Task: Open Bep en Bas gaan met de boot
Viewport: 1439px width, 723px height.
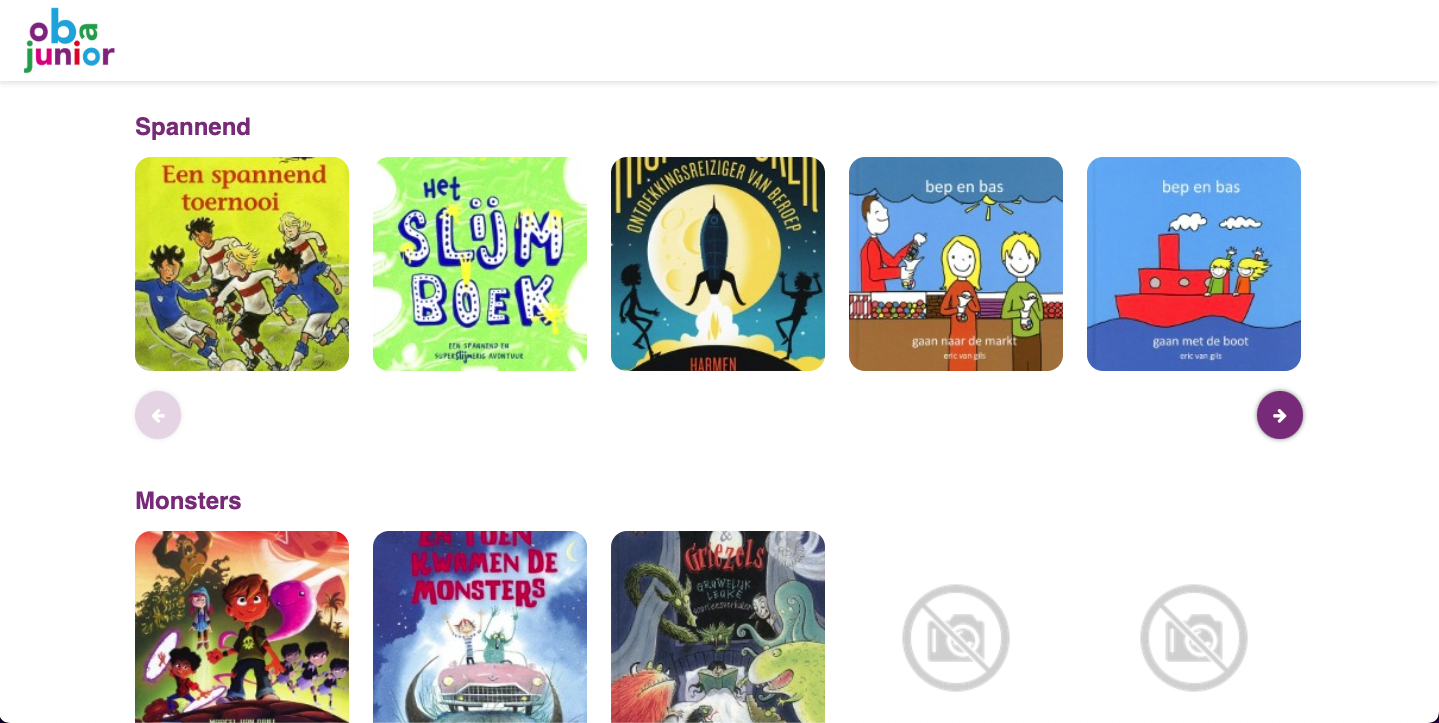Action: click(x=1194, y=264)
